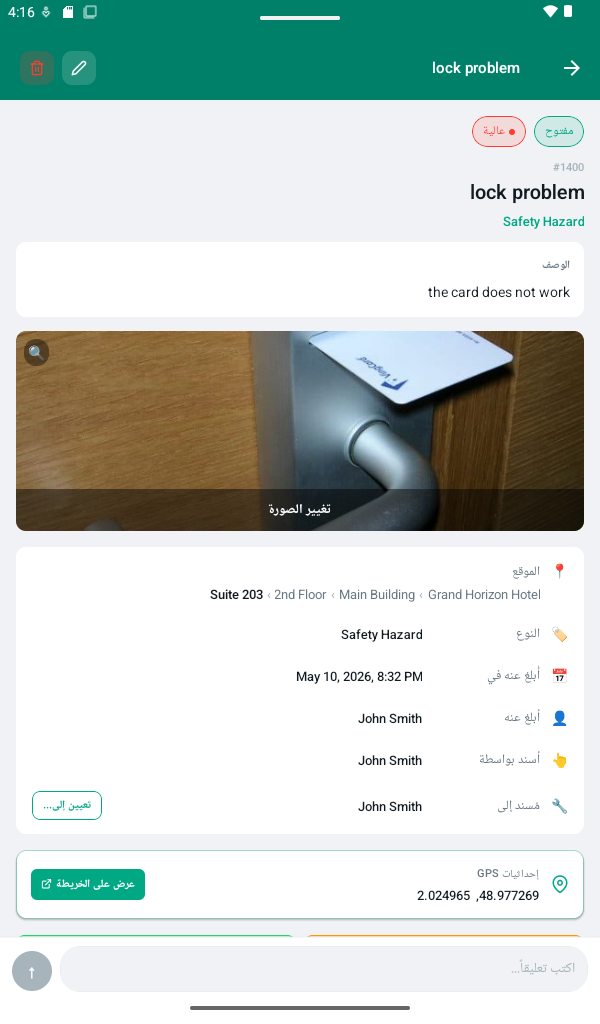Send the comment with the arrow button
The height and width of the screenshot is (1024, 600).
click(32, 971)
